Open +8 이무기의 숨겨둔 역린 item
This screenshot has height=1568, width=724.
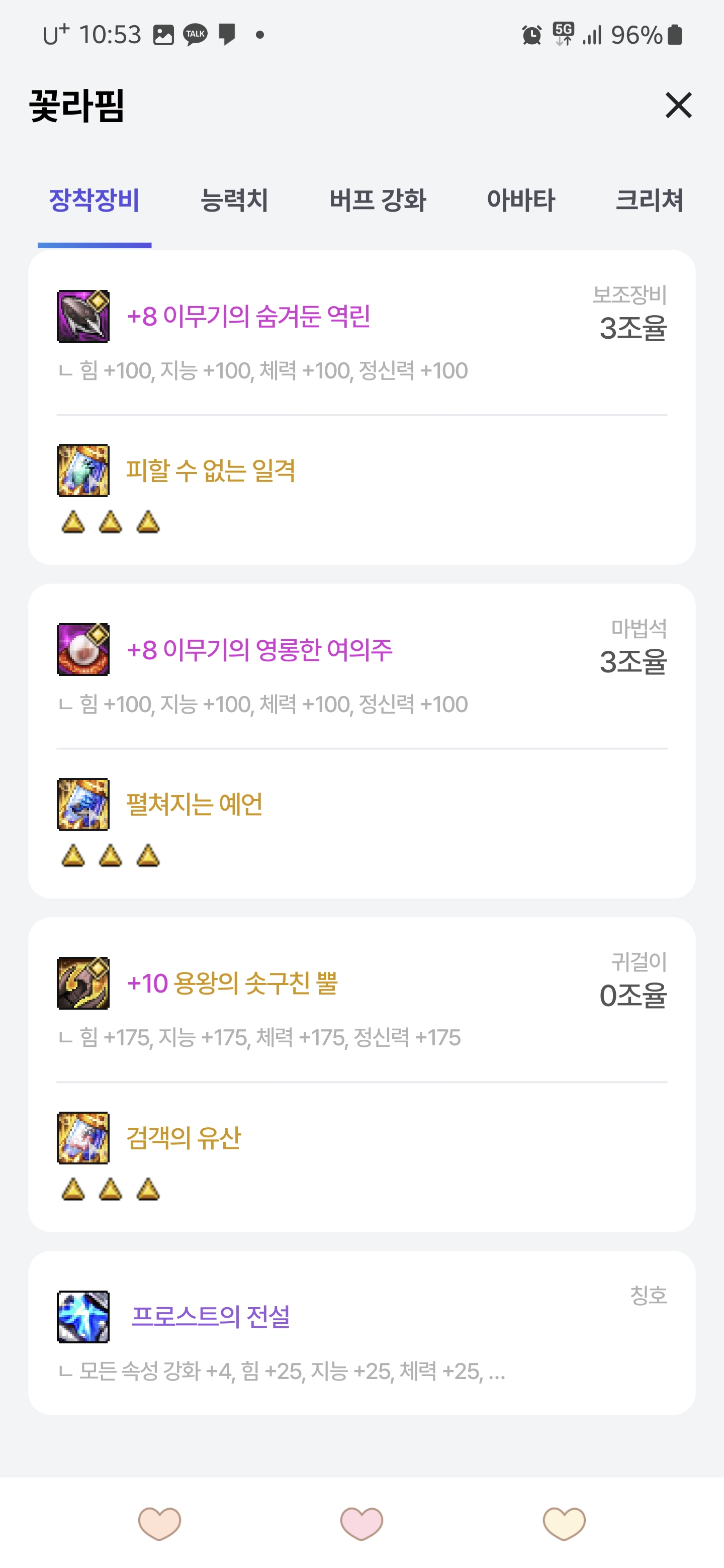click(x=248, y=317)
